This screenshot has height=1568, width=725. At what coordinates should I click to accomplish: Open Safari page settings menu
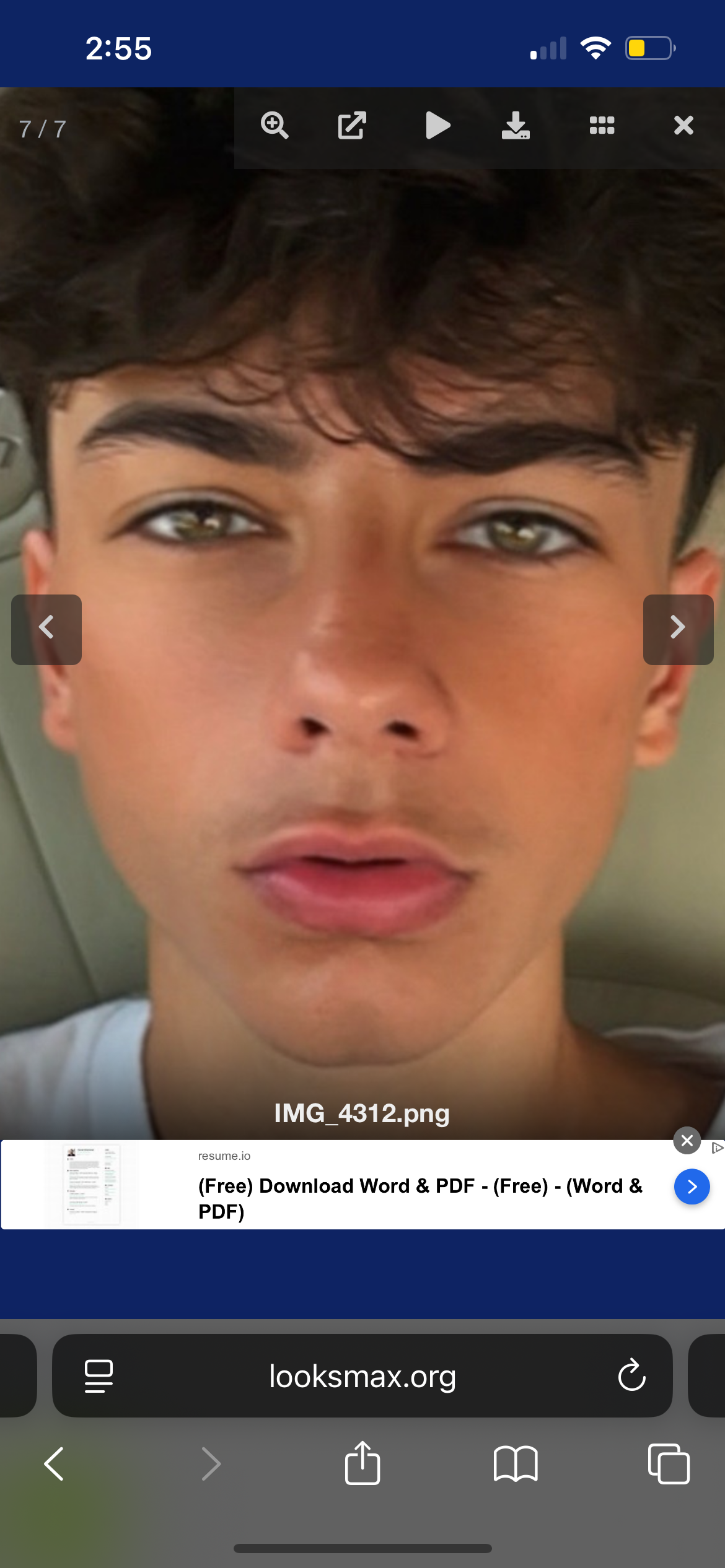(99, 1376)
